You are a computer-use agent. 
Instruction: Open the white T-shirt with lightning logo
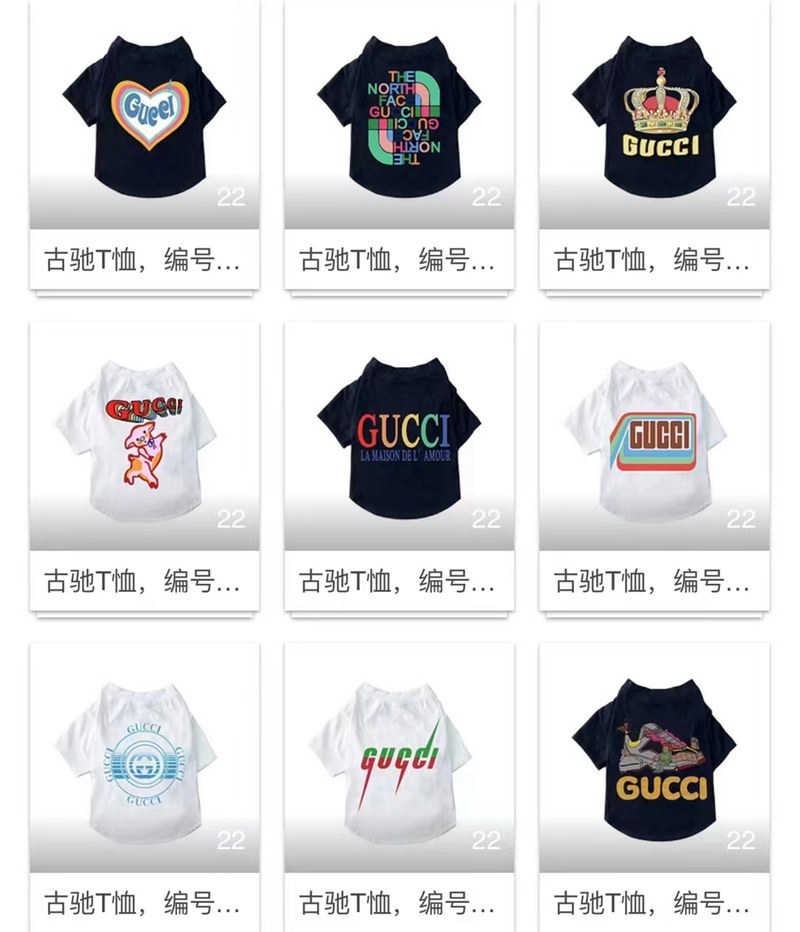399,760
